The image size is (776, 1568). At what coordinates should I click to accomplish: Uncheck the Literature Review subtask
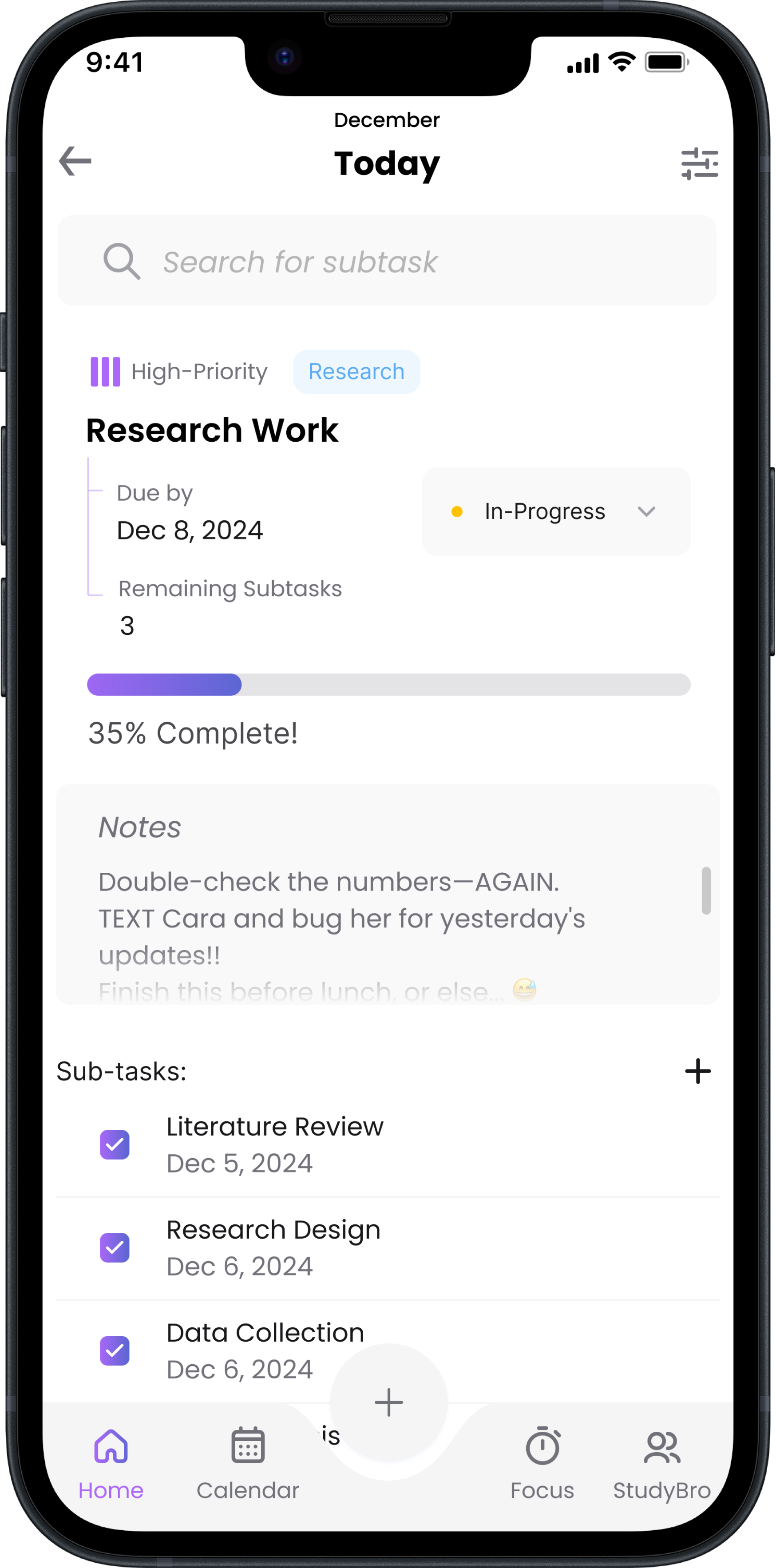115,1145
